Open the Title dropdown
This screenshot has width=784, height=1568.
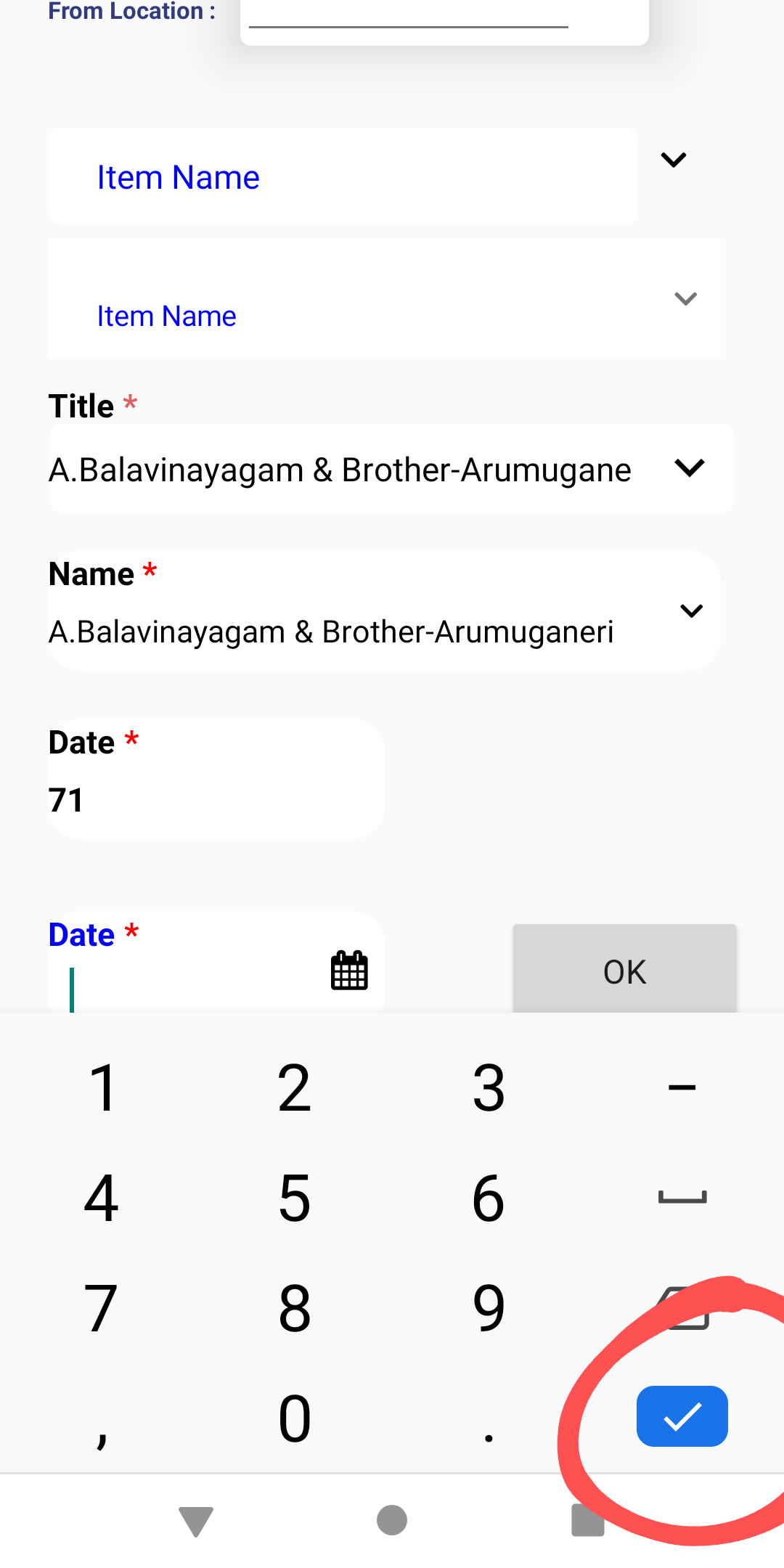point(689,468)
